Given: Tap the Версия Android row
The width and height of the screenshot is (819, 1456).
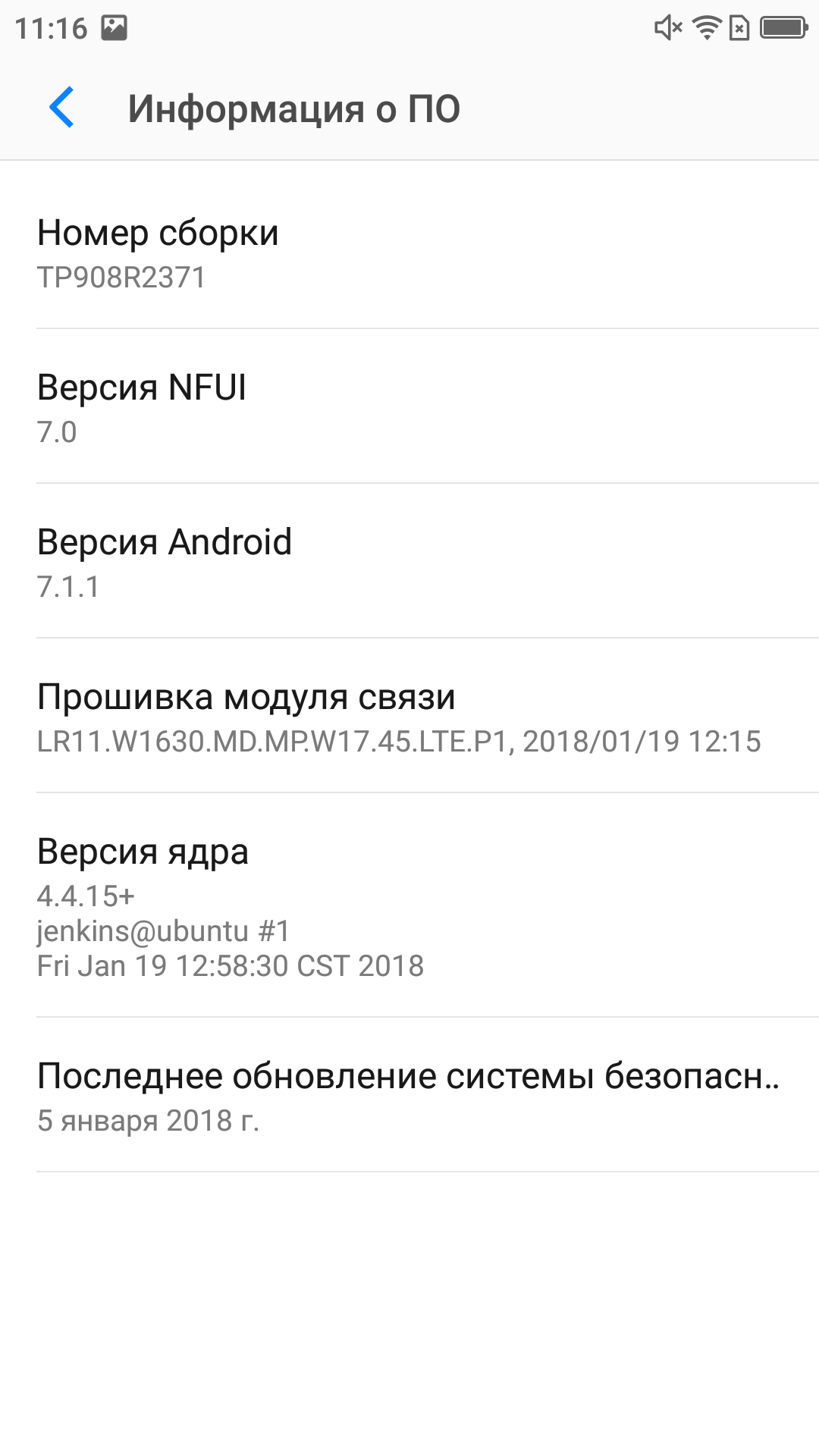Looking at the screenshot, I should 409,561.
